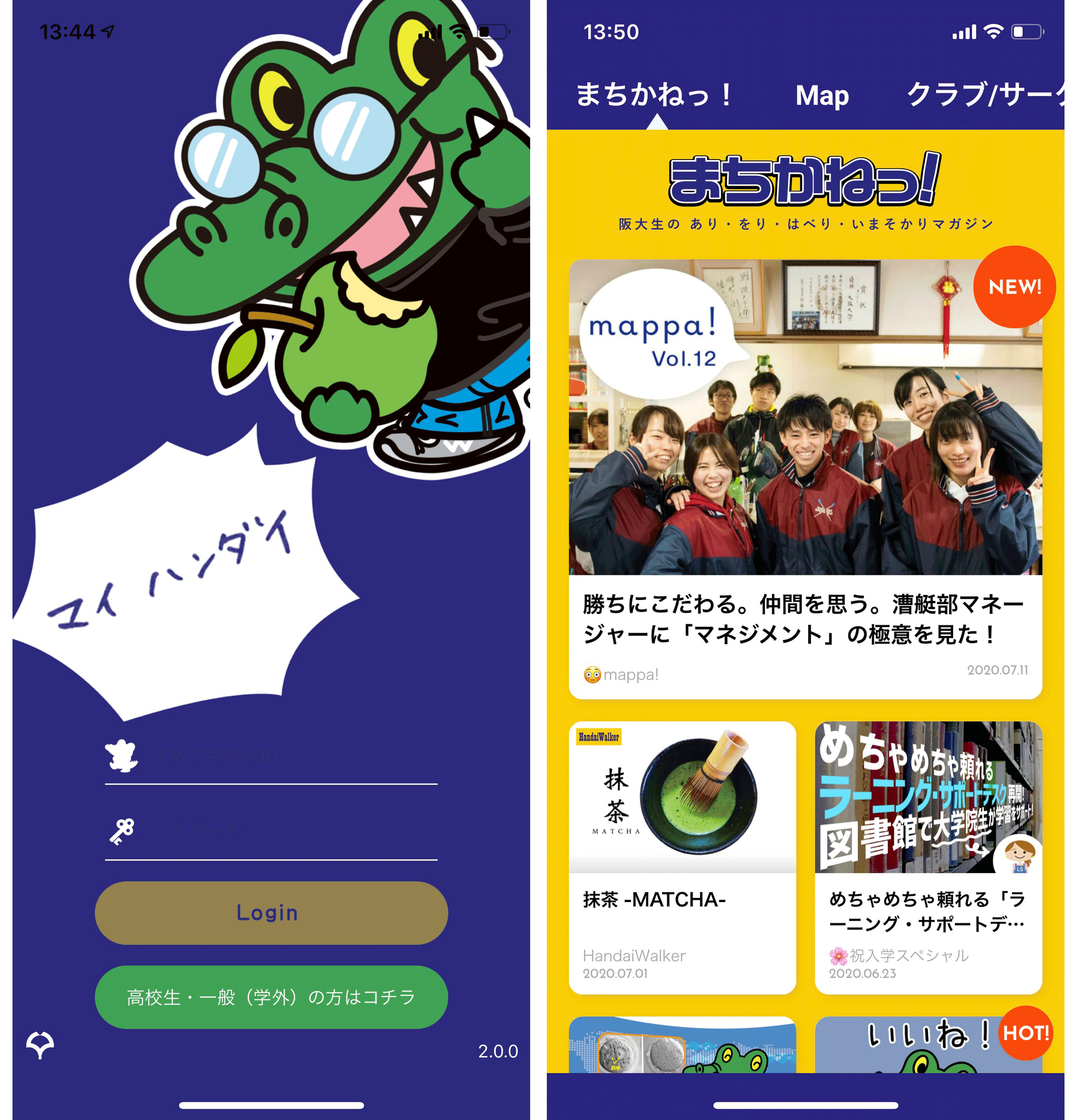The image size is (1077, 1120).
Task: Open the 高校生・一般（学外）の方はコチラ button
Action: coord(271,997)
